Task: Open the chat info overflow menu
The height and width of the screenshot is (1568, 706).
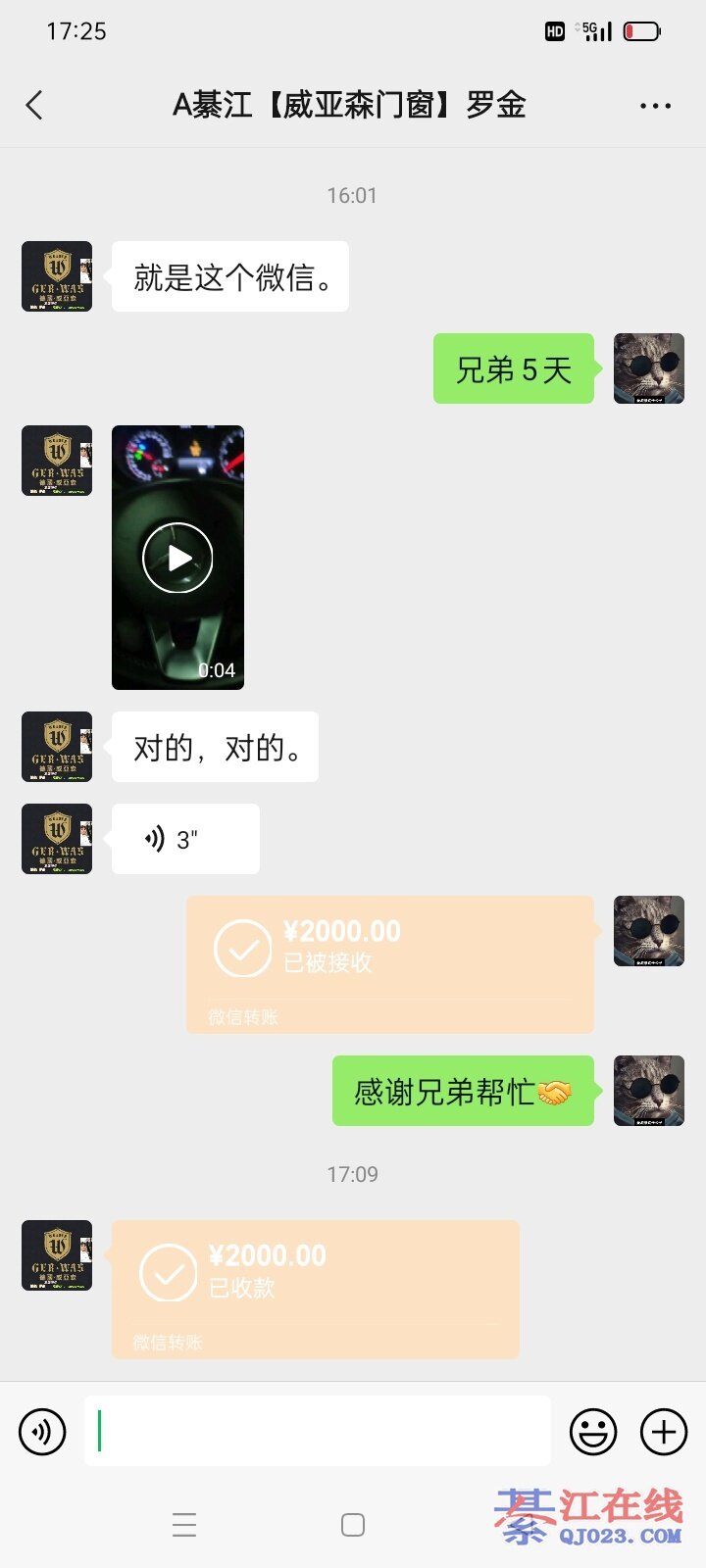Action: coord(655,106)
